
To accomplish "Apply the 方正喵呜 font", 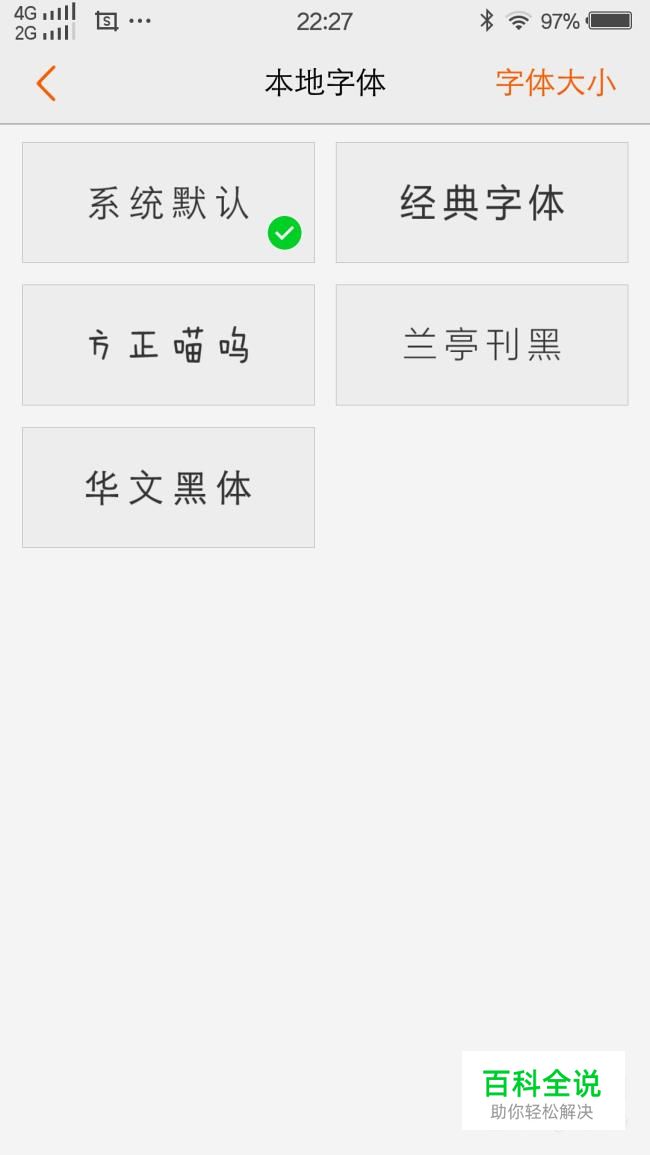I will [168, 345].
